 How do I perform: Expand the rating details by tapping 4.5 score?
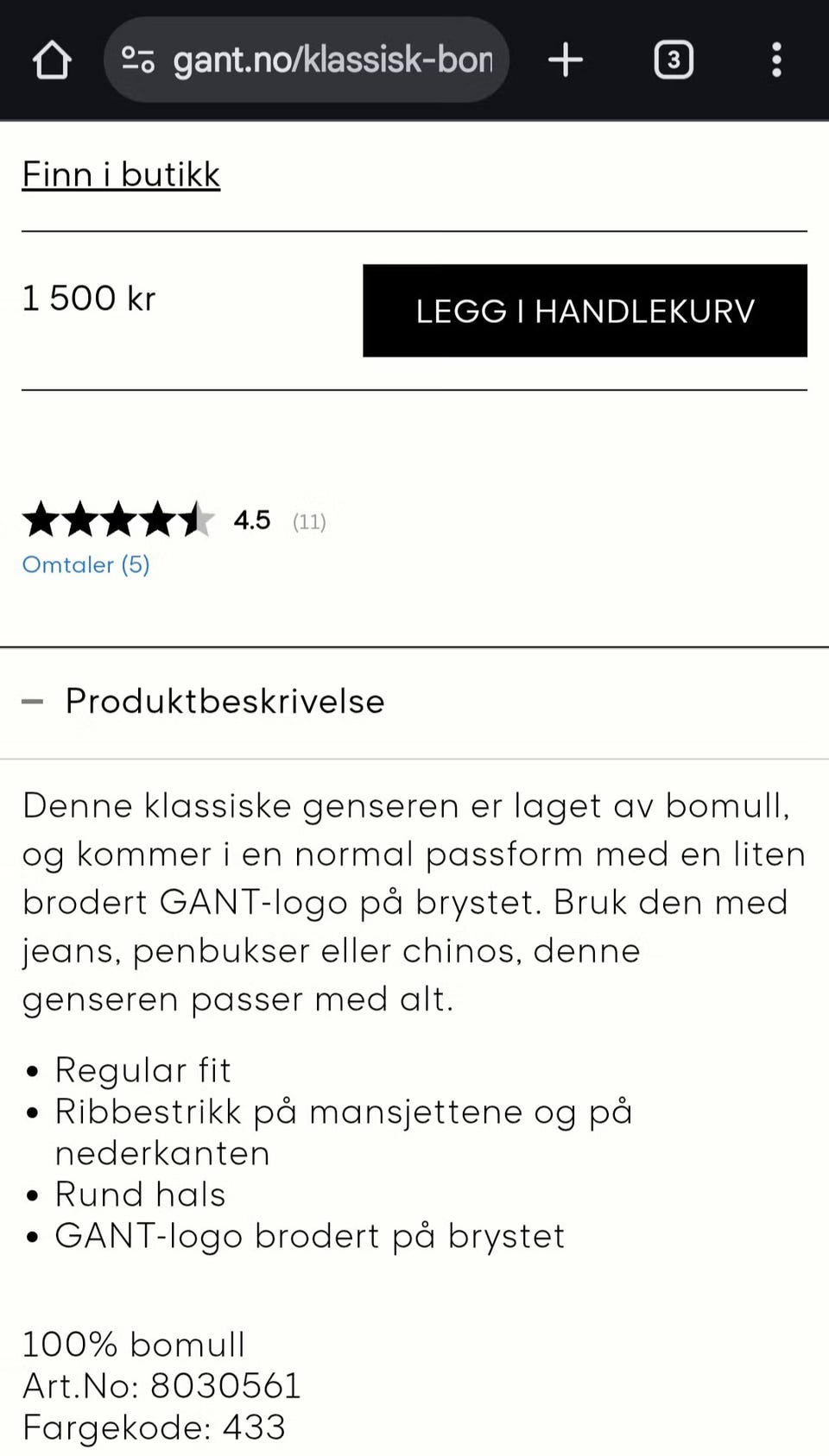[x=250, y=520]
